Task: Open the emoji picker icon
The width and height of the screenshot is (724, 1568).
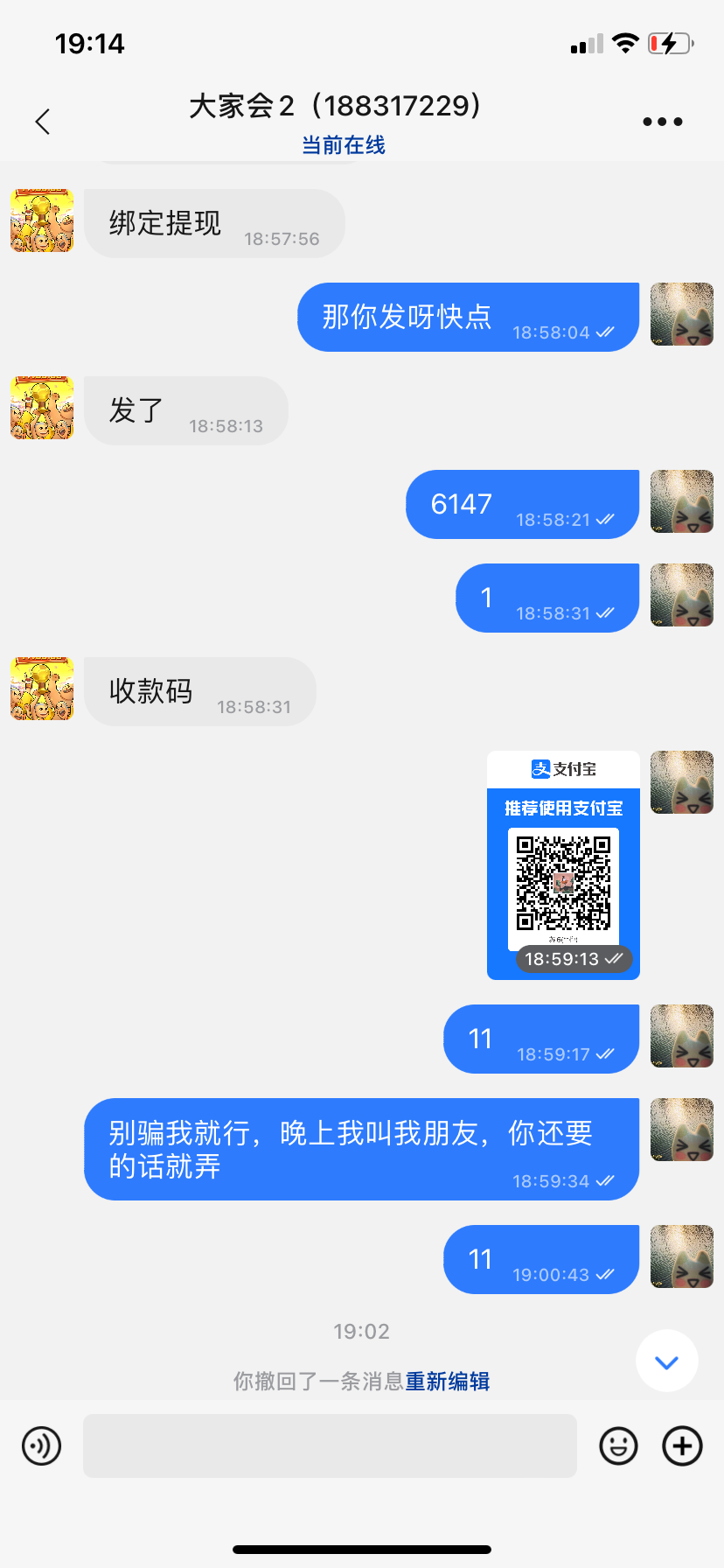Action: 618,1445
